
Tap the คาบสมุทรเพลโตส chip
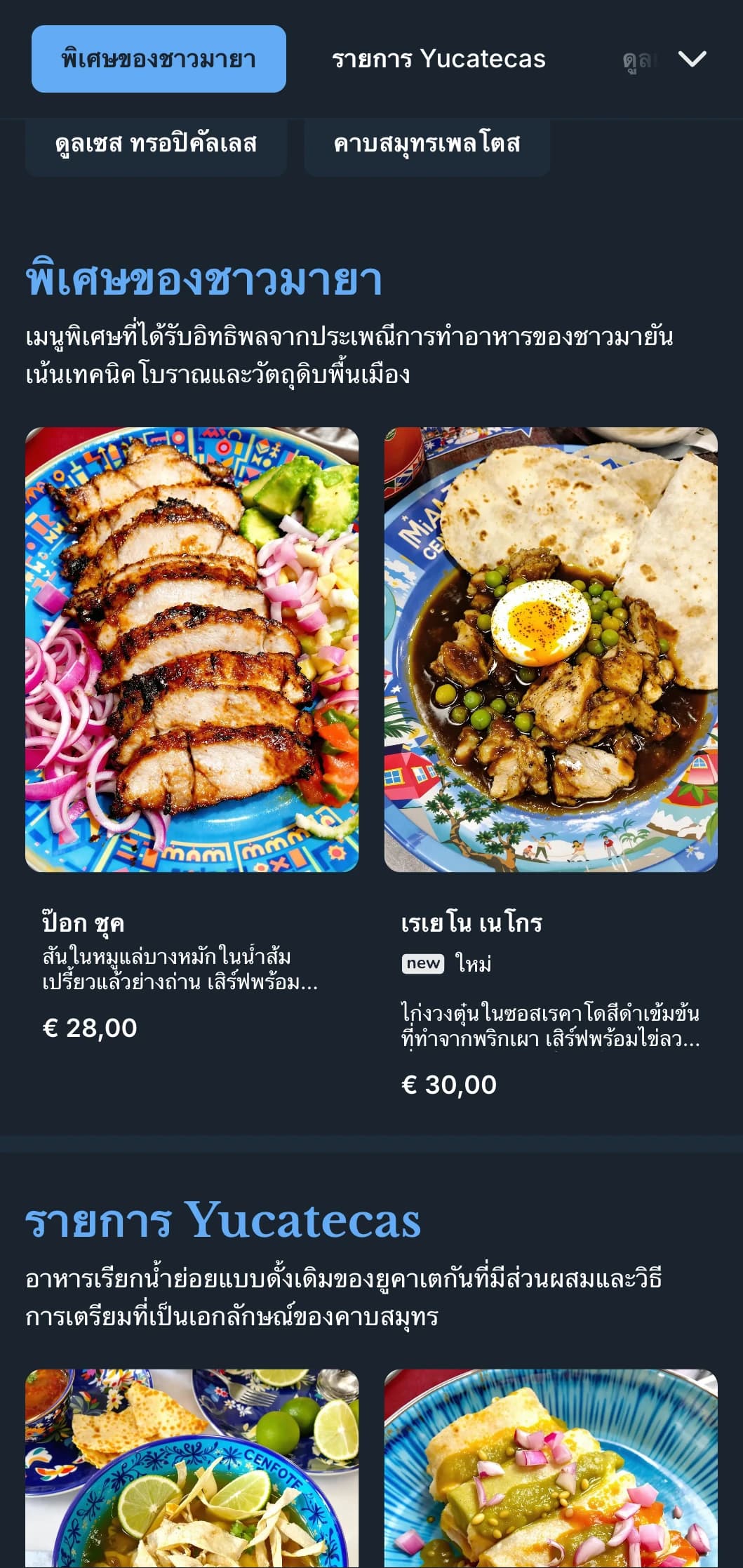click(427, 144)
